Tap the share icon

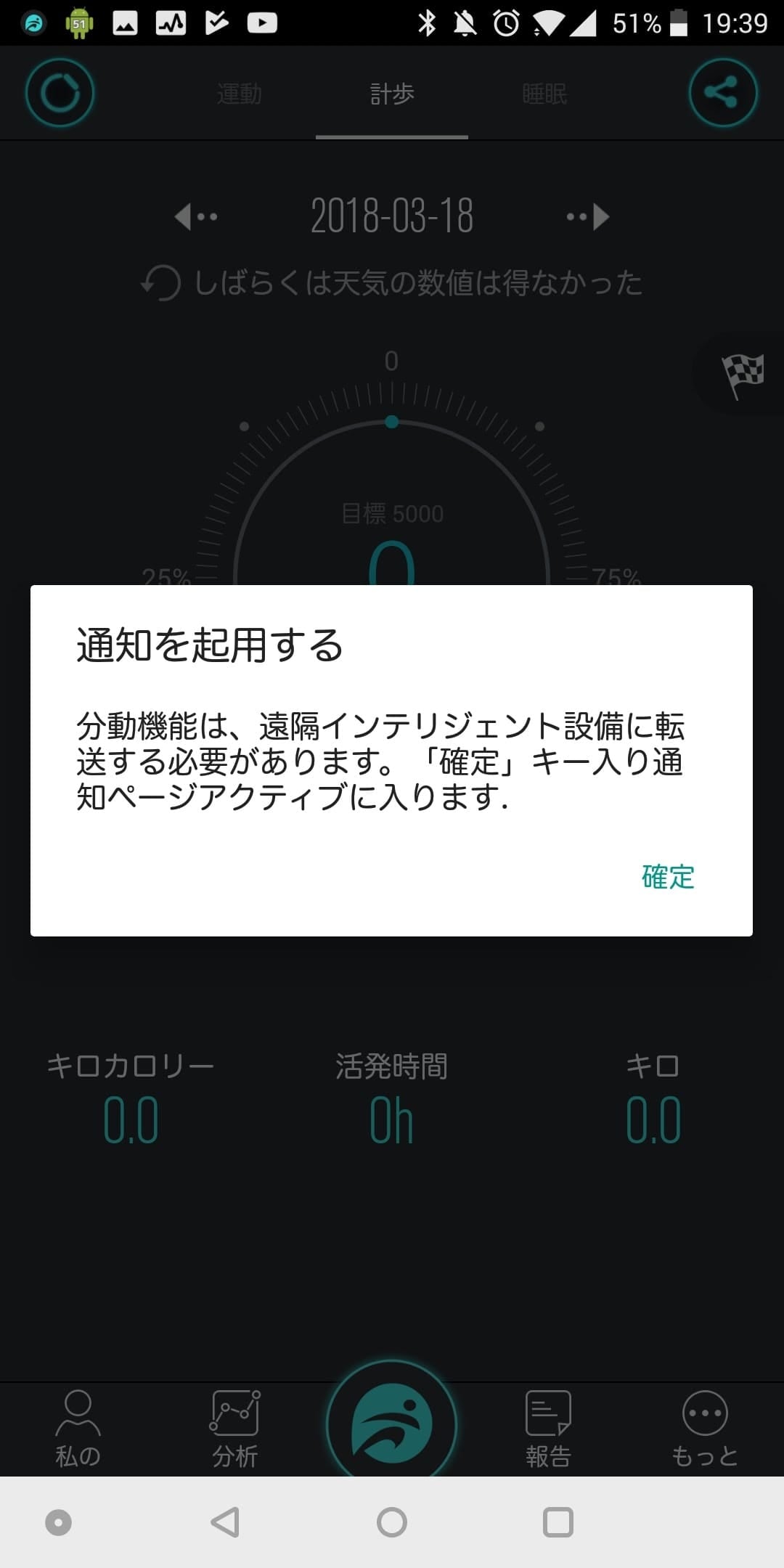tap(722, 93)
